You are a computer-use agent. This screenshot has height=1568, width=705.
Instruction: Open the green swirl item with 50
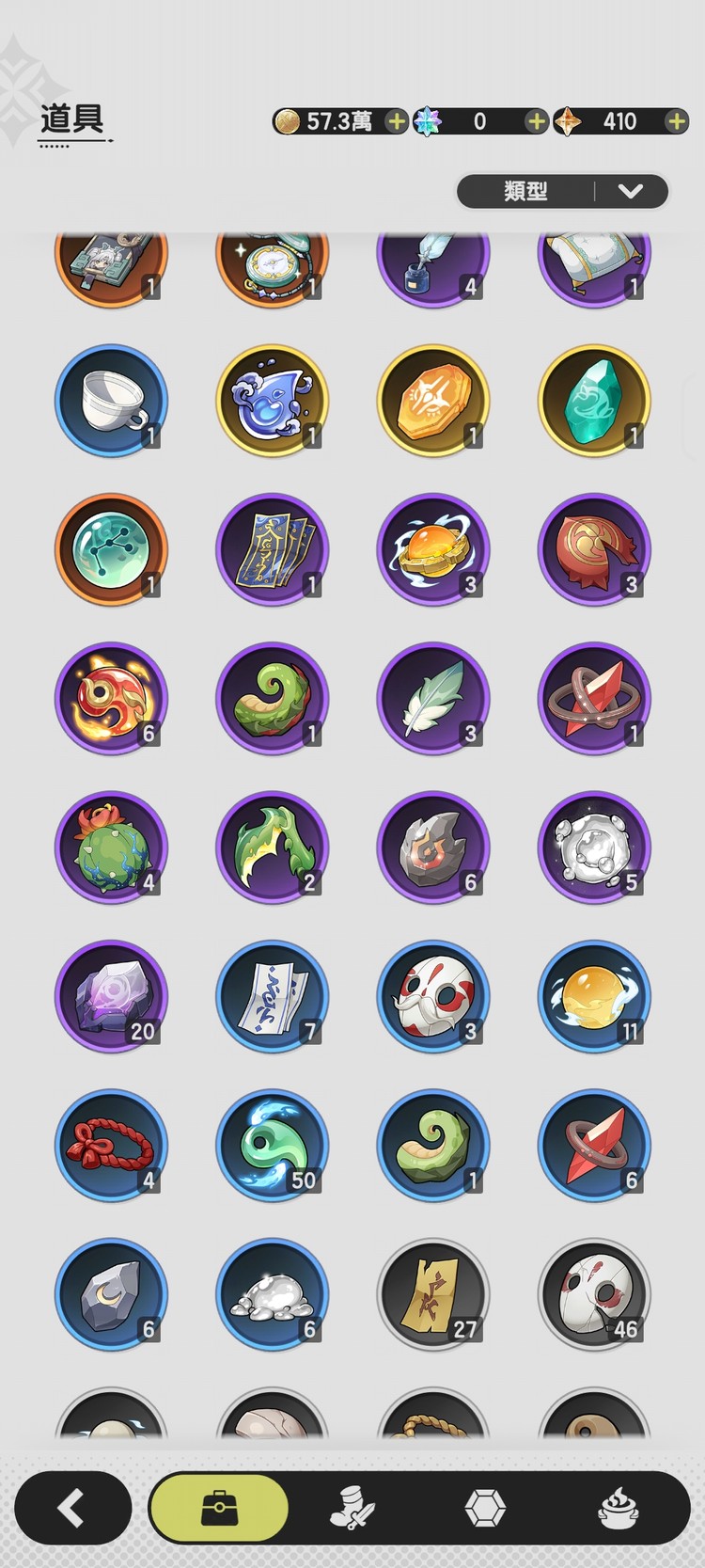(273, 1146)
